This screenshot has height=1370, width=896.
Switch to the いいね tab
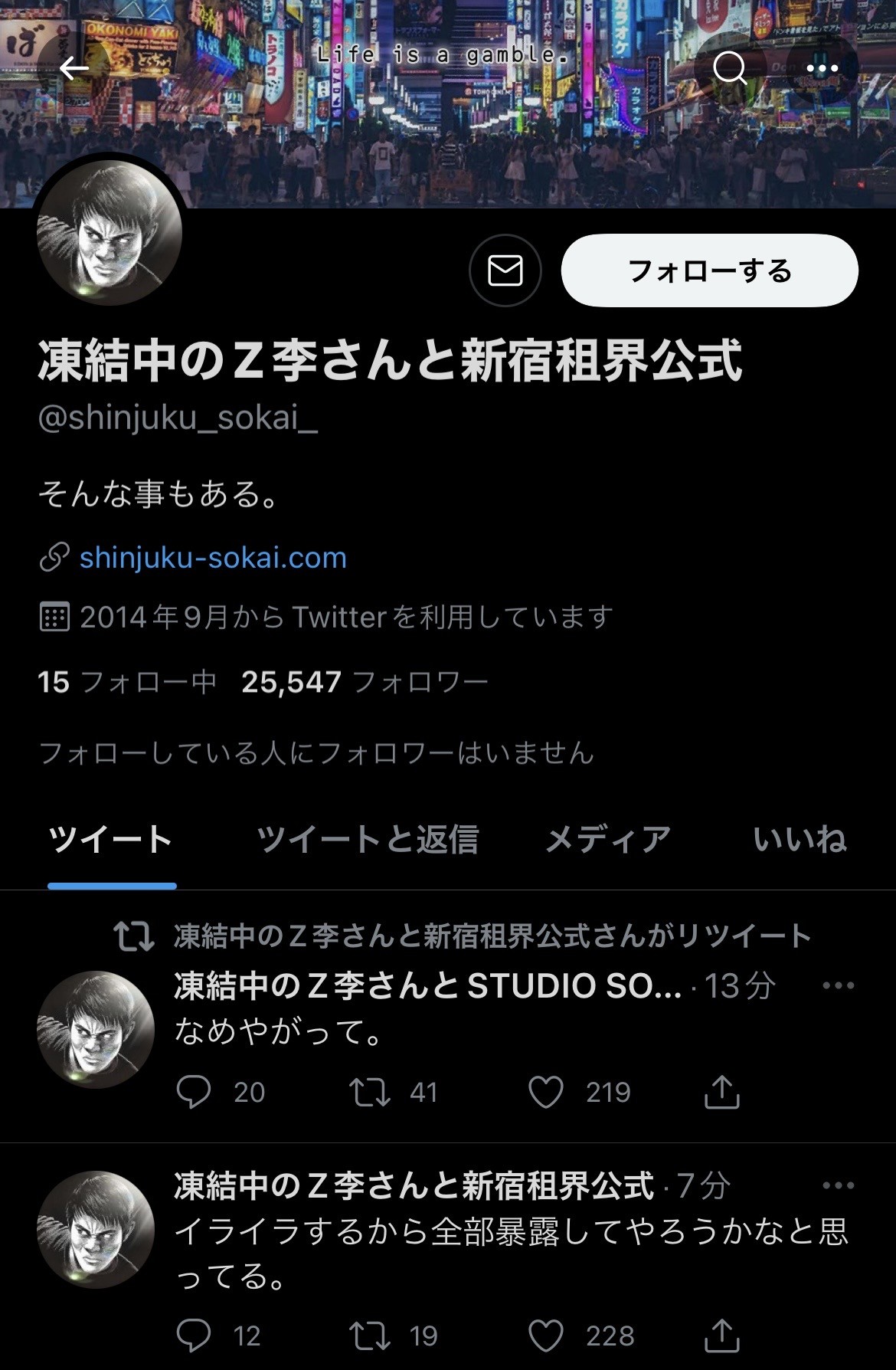click(x=800, y=840)
